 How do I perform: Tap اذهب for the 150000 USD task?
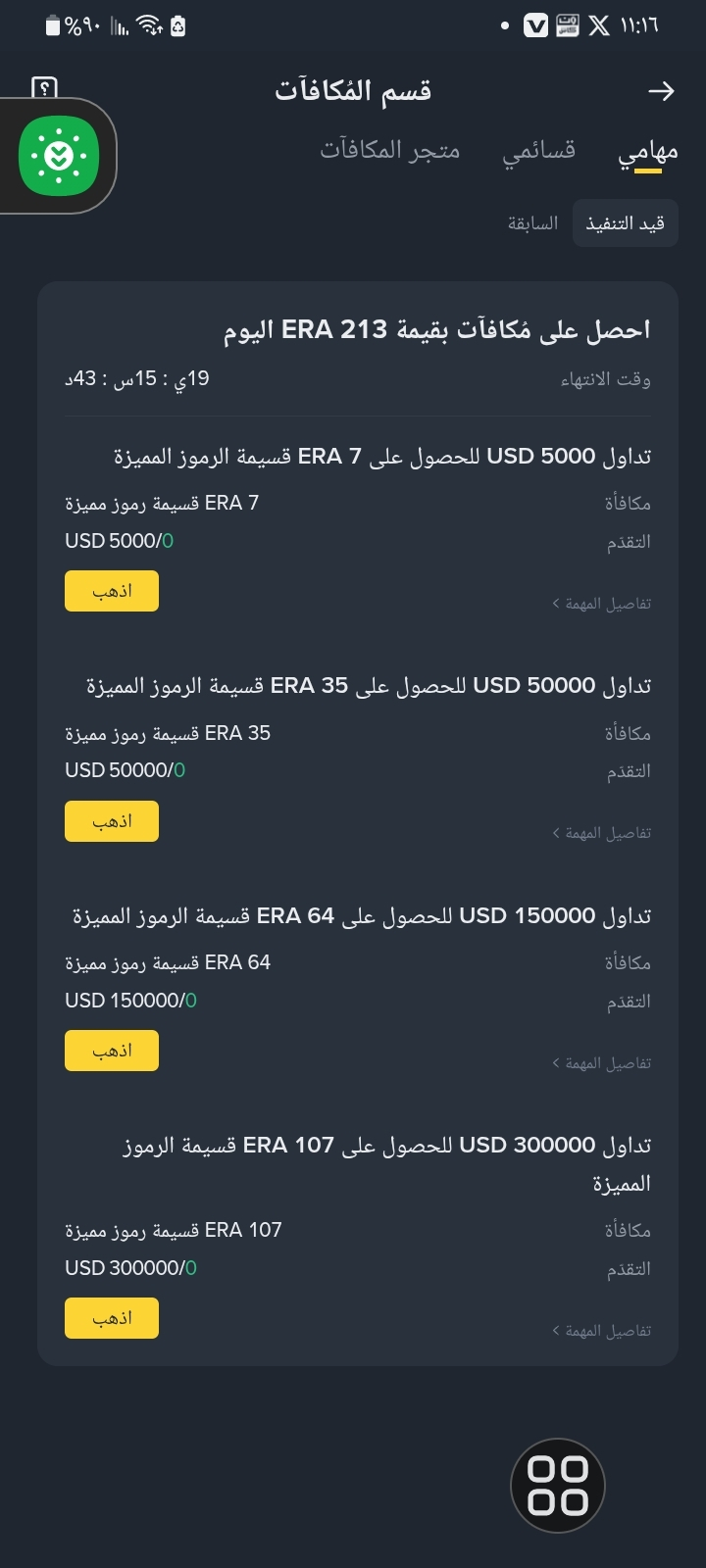[x=112, y=1051]
